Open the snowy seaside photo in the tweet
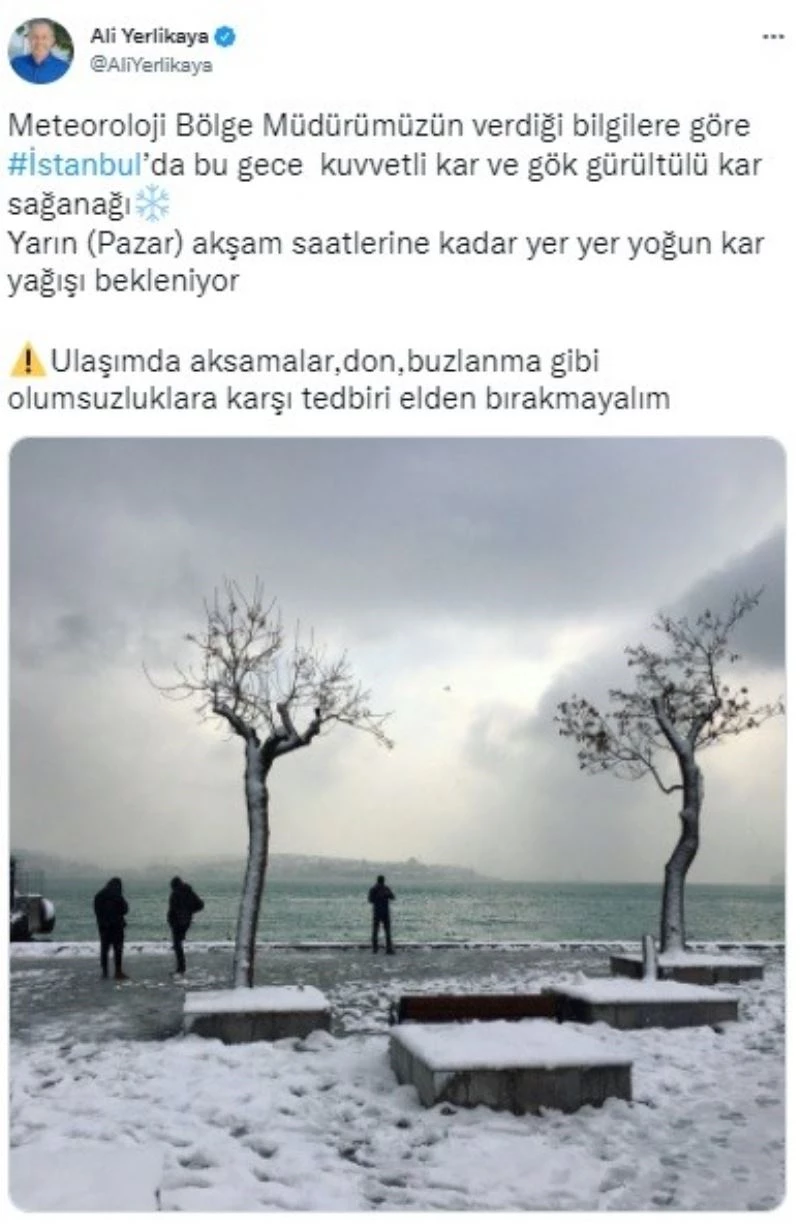 pos(397,822)
